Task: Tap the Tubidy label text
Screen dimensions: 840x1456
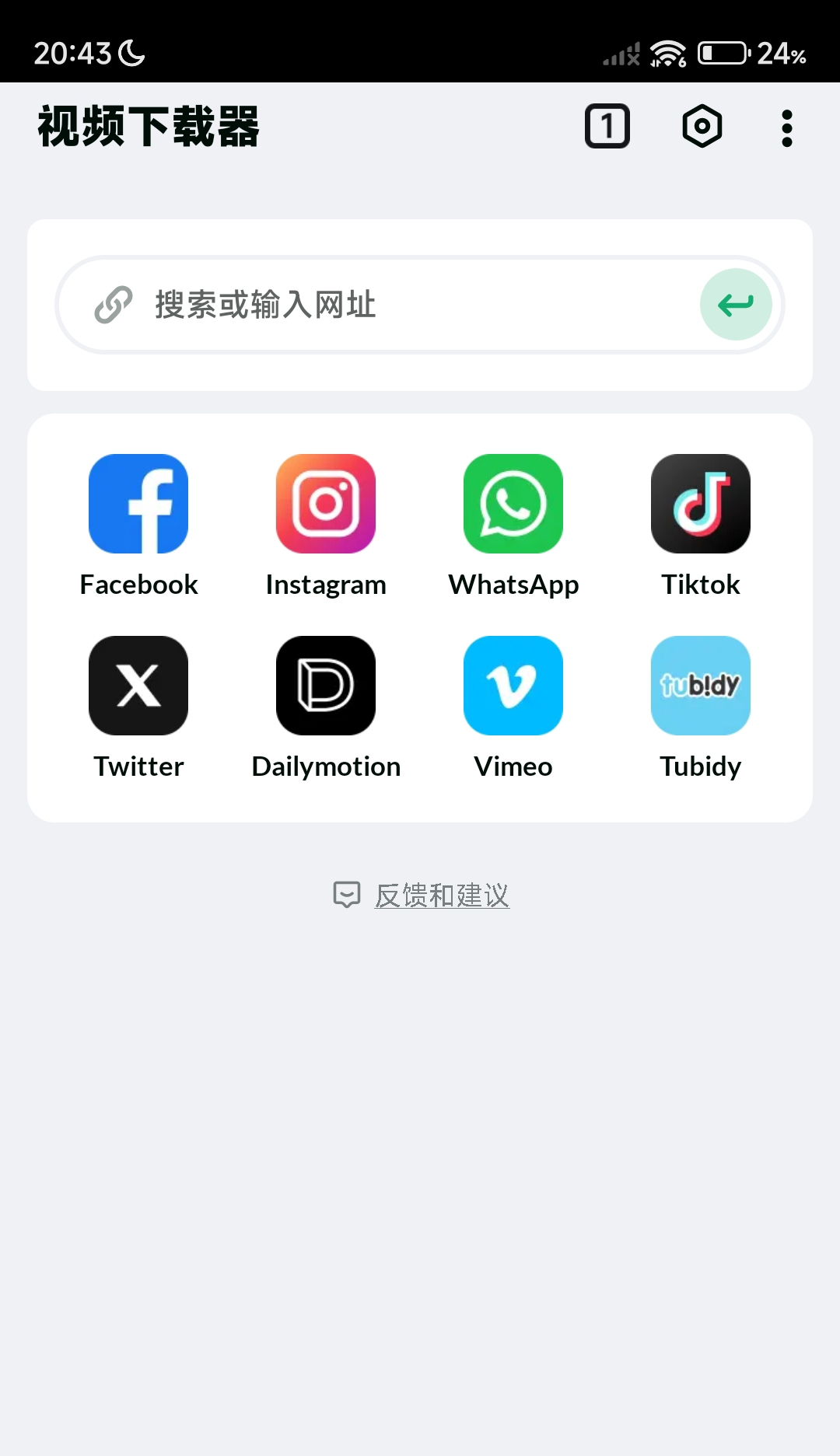Action: 700,766
